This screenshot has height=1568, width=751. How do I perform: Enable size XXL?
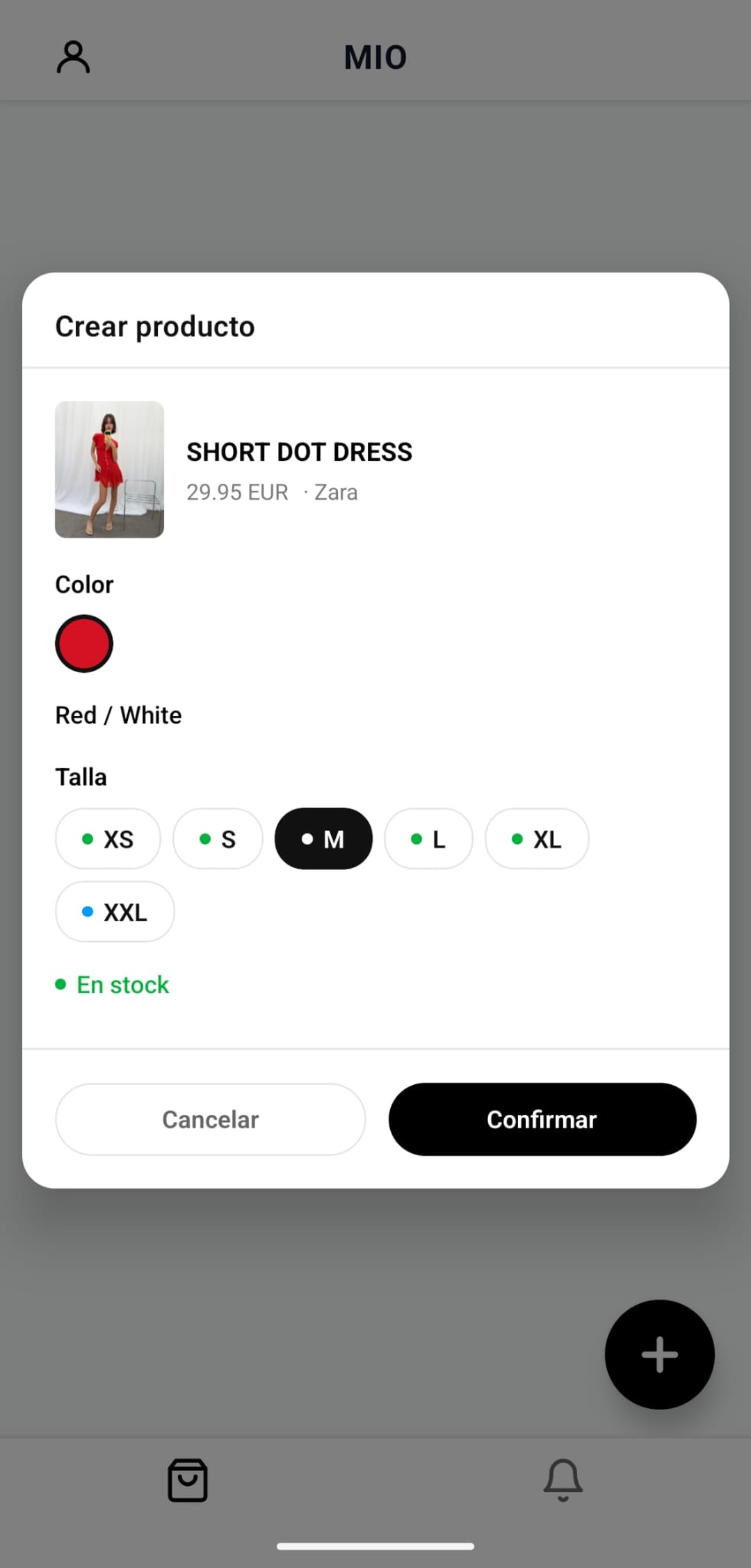click(x=115, y=911)
